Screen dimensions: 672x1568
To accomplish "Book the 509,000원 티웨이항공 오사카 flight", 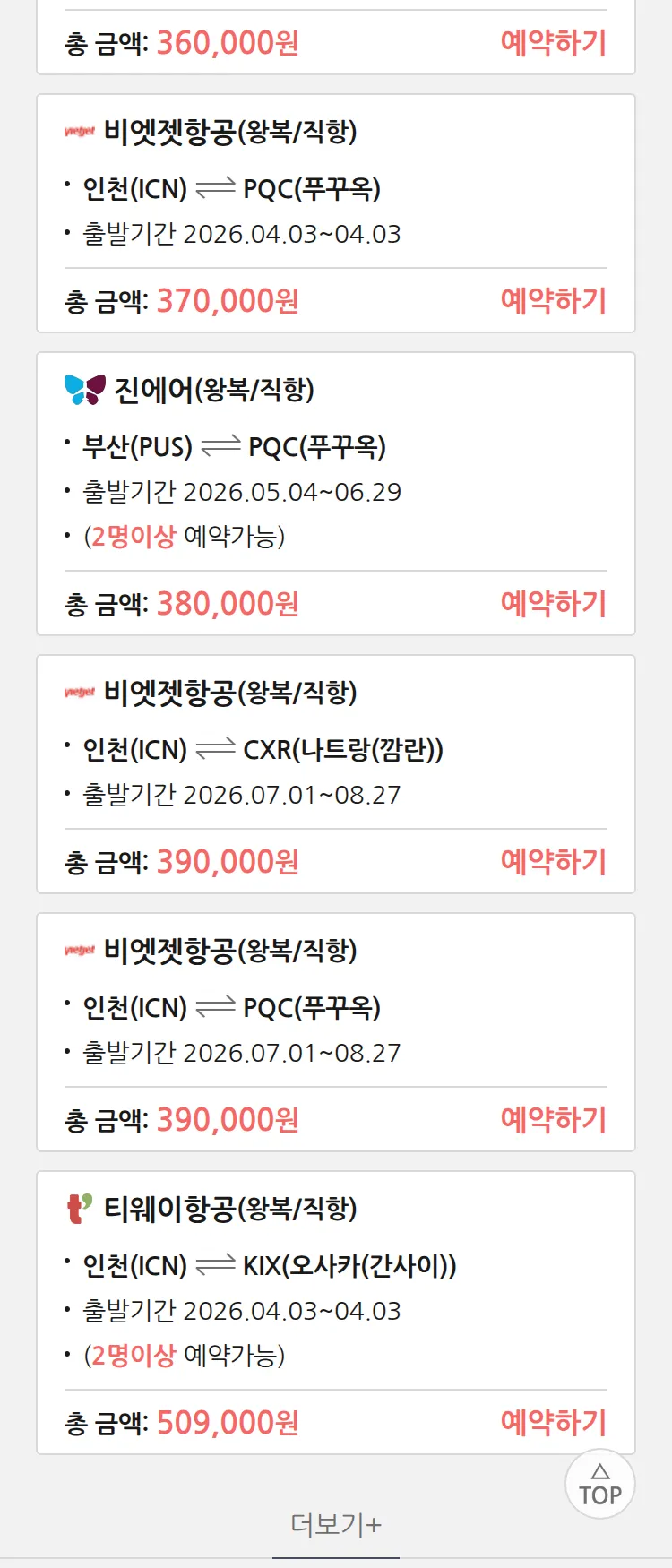I will (553, 1422).
